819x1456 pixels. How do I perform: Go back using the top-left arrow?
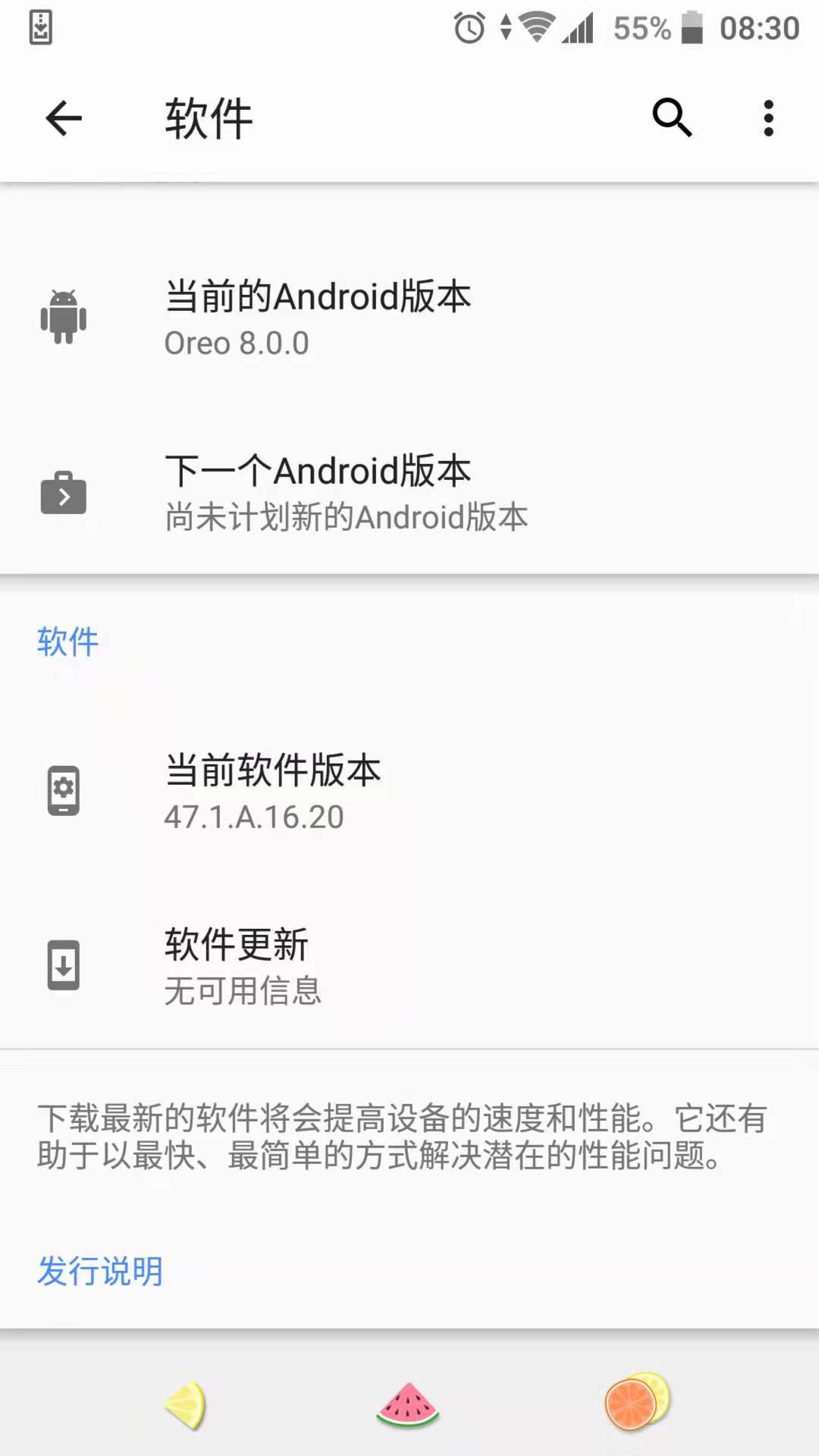pos(64,118)
